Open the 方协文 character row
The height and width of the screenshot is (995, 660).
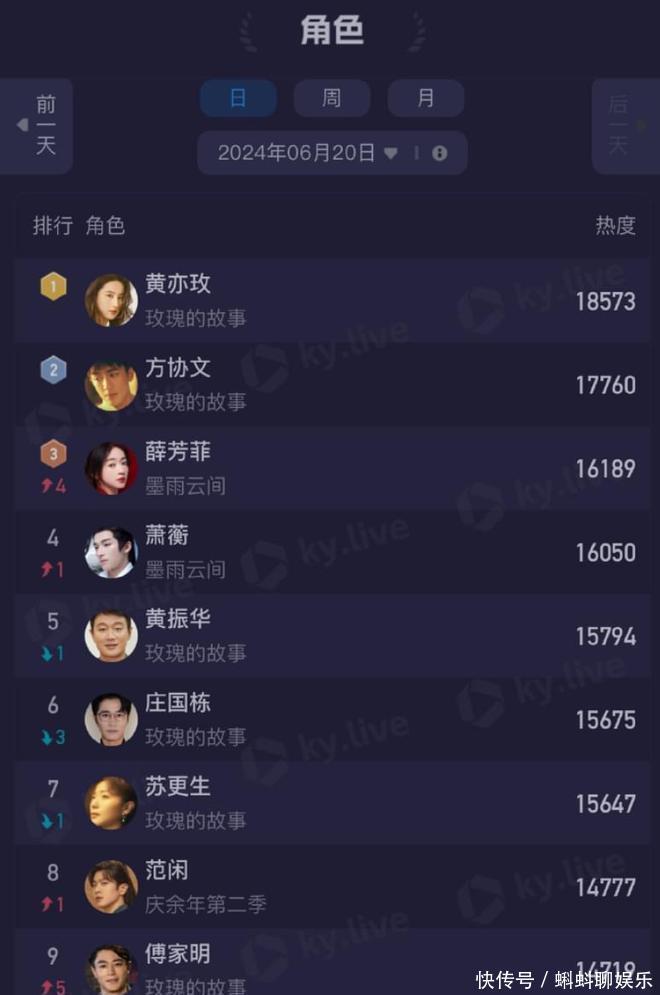[x=330, y=384]
